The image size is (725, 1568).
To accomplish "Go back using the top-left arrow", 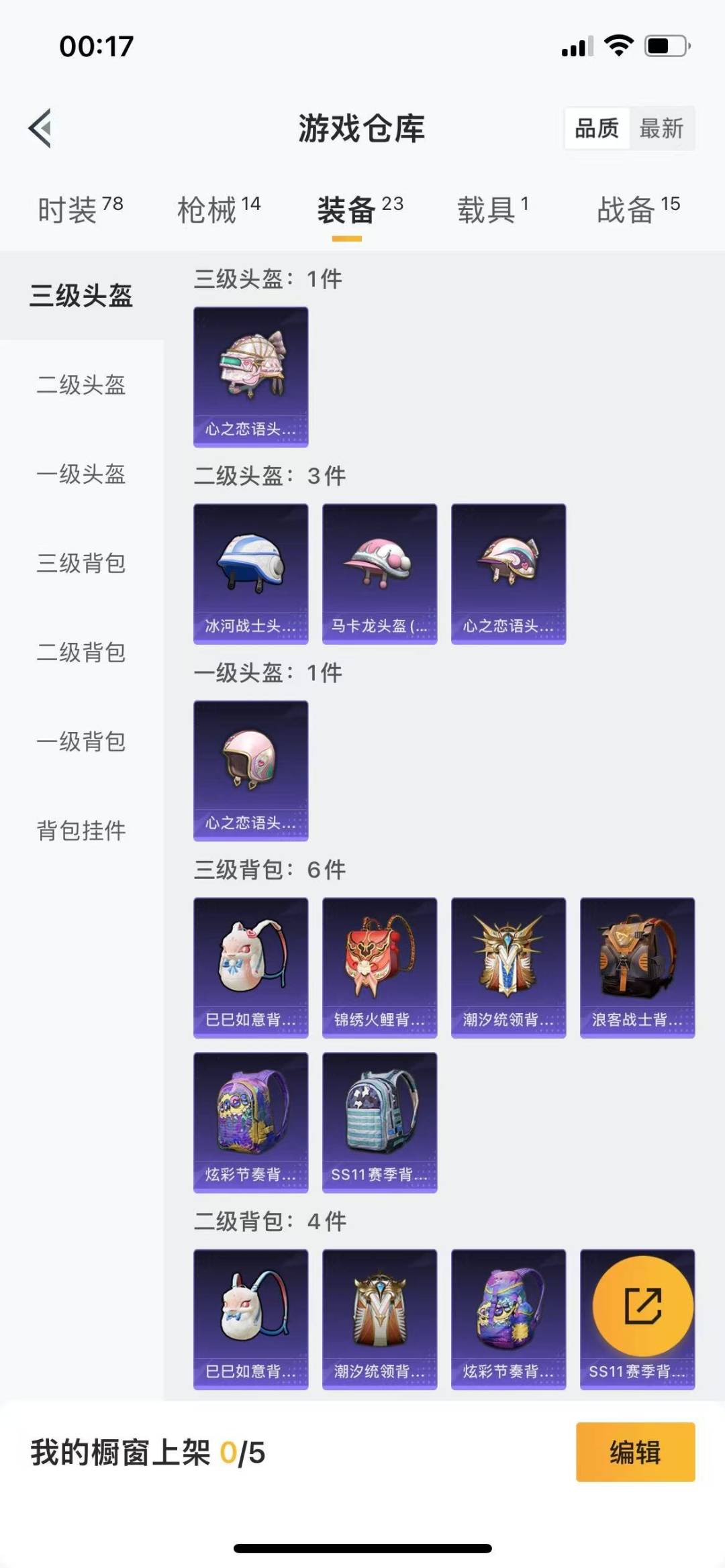I will (40, 127).
